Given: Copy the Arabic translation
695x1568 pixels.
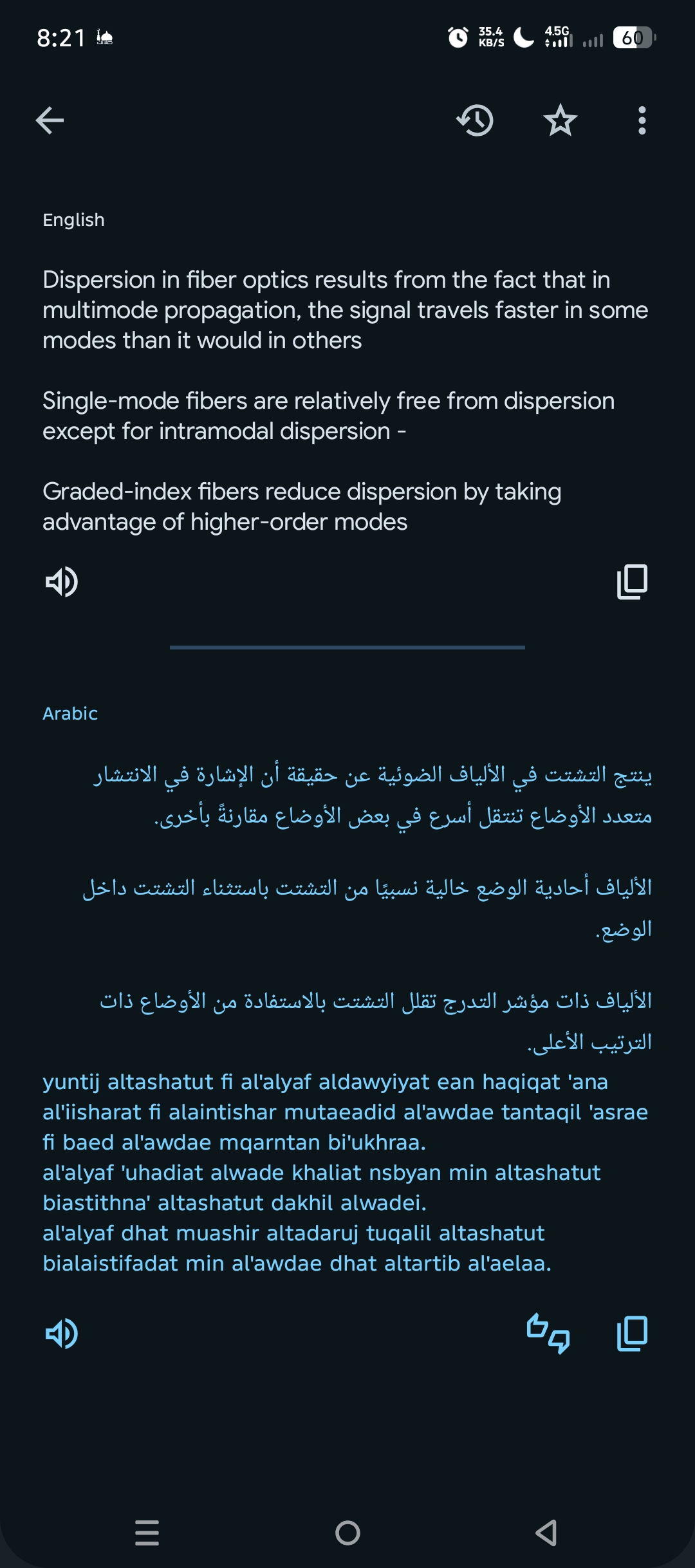Looking at the screenshot, I should pyautogui.click(x=632, y=1332).
